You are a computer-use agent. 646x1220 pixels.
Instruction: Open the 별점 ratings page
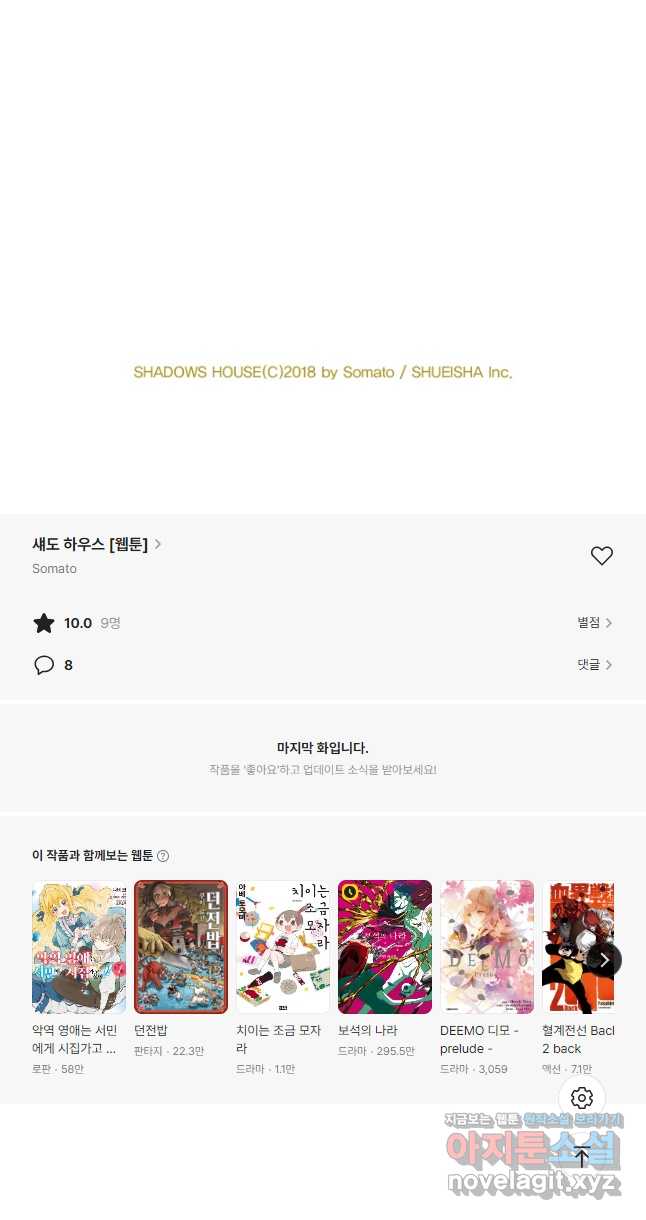594,622
